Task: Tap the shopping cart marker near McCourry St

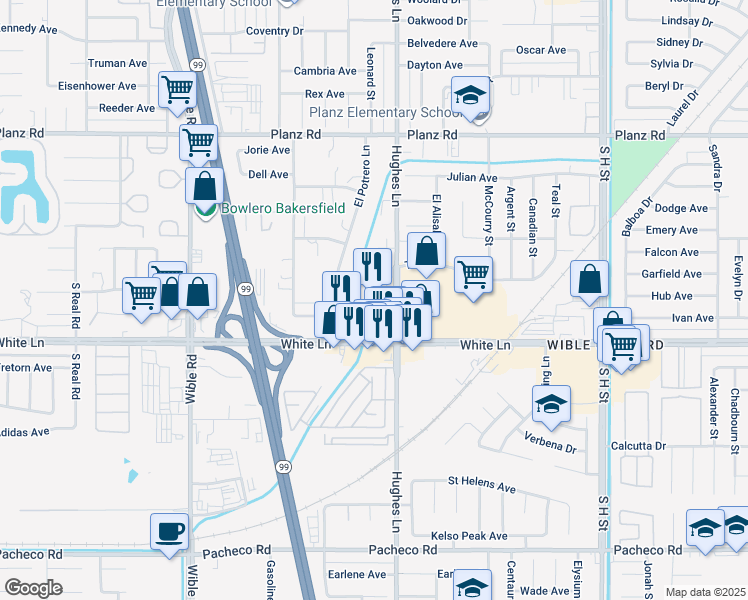Action: (473, 275)
